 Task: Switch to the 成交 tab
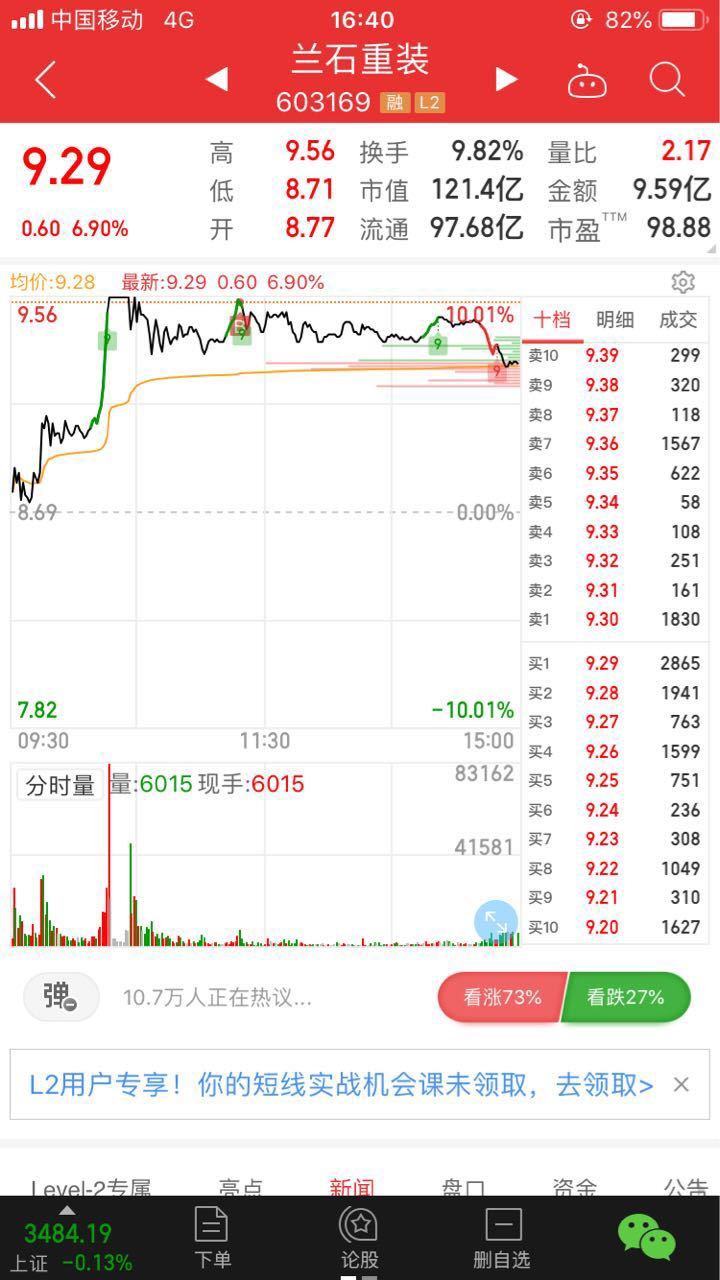click(678, 320)
